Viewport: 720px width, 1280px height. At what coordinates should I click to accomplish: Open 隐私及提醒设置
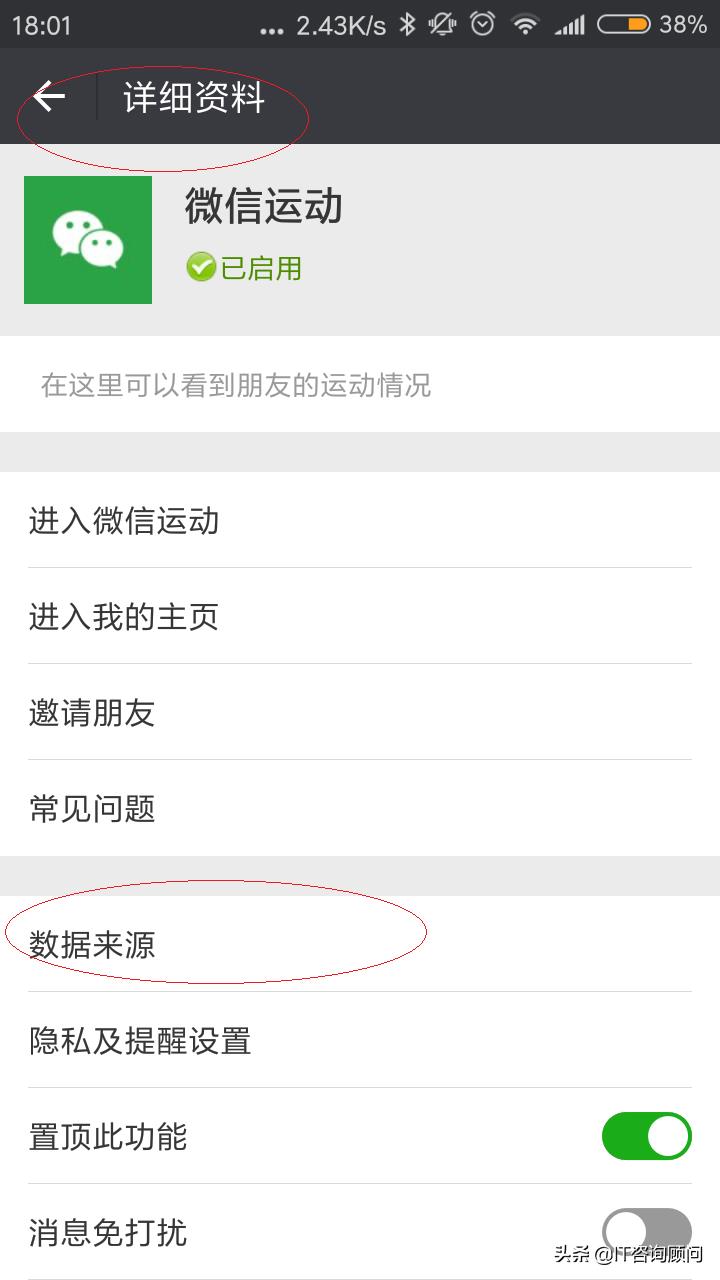pos(360,1040)
